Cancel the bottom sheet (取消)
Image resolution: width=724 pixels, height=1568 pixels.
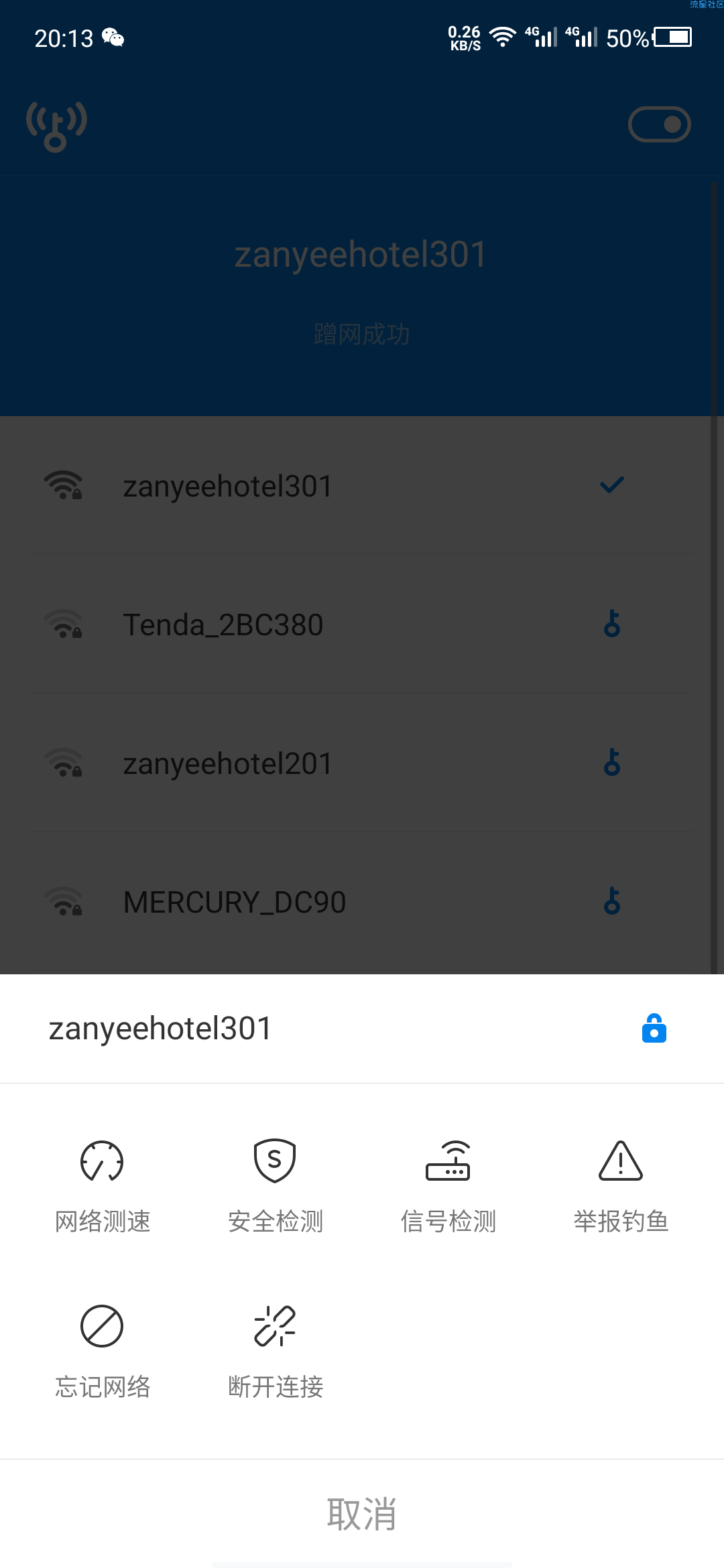pos(362,1514)
